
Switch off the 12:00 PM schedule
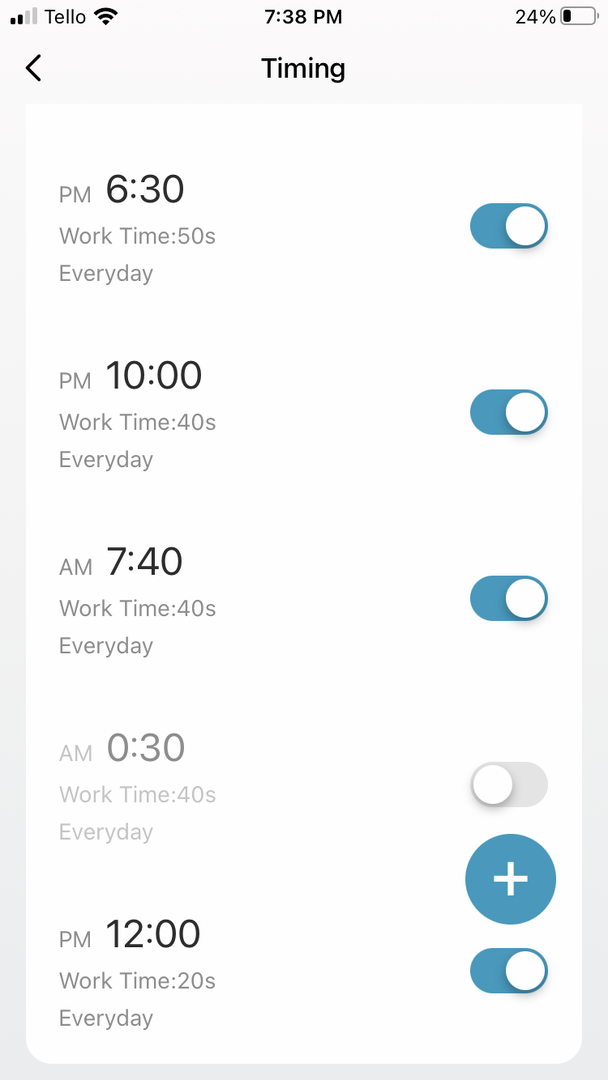(x=509, y=971)
